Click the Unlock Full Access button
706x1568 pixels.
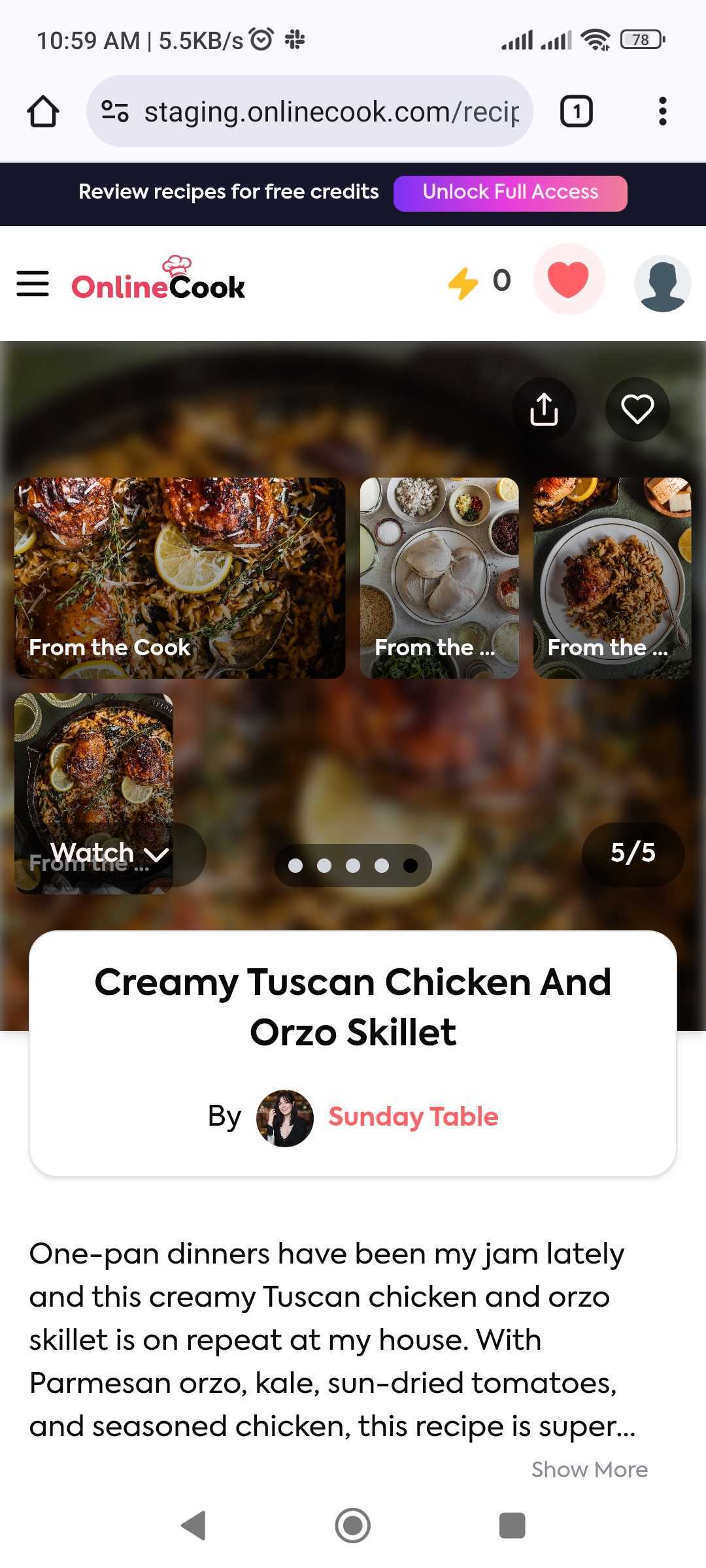[x=510, y=192]
